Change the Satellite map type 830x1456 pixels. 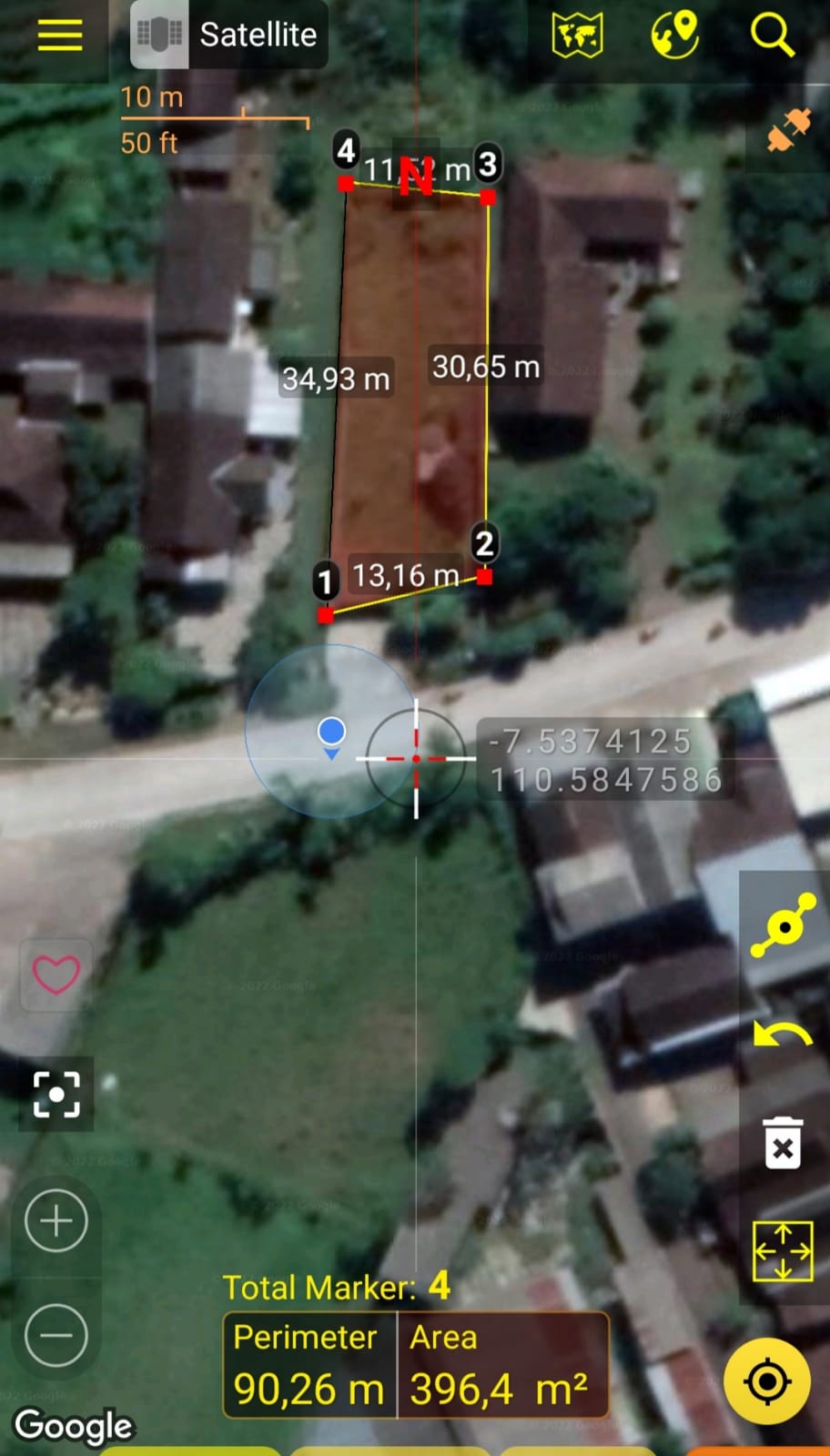tap(228, 35)
